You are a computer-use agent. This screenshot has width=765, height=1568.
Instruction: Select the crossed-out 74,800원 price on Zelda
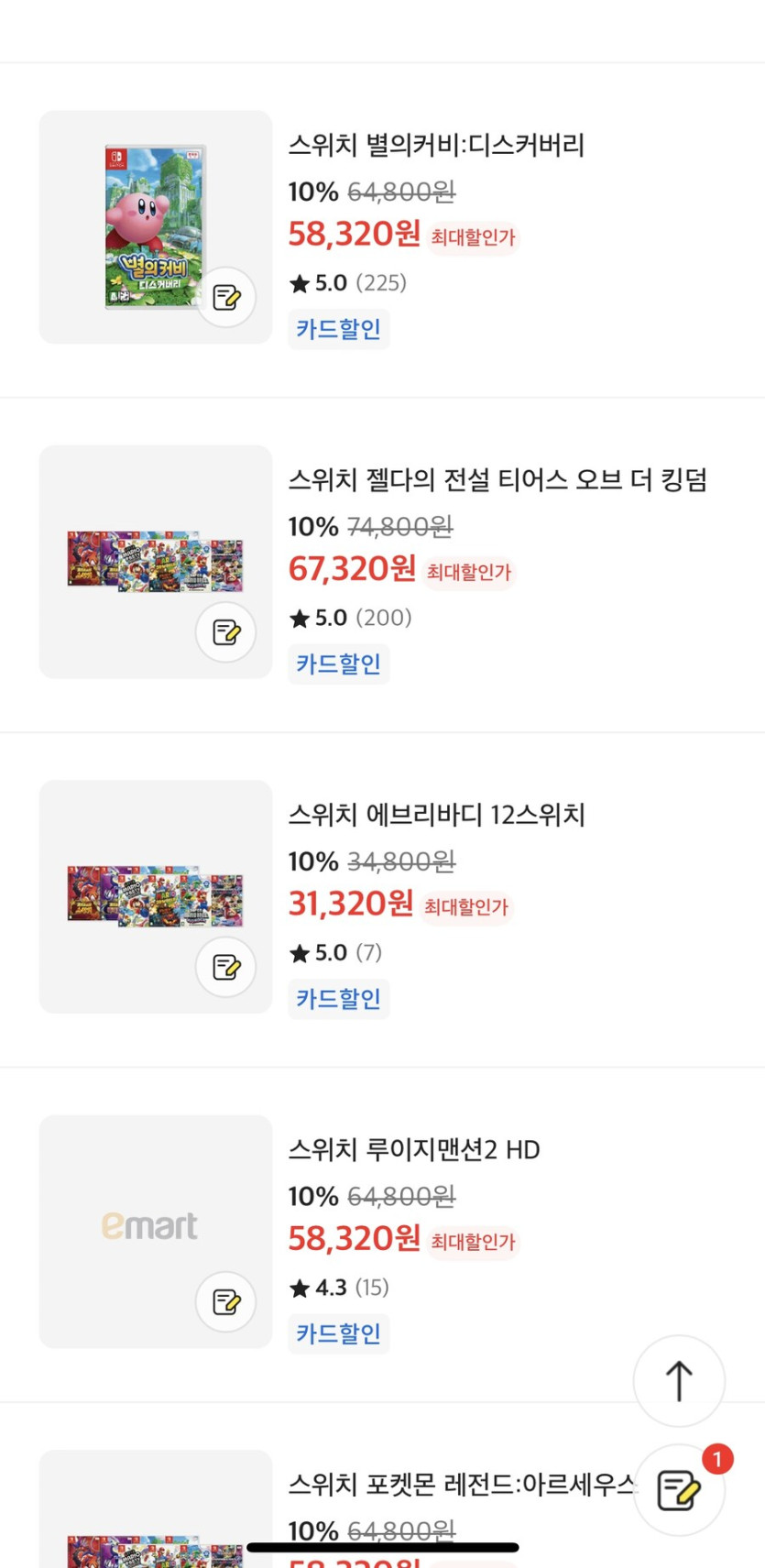tap(401, 526)
